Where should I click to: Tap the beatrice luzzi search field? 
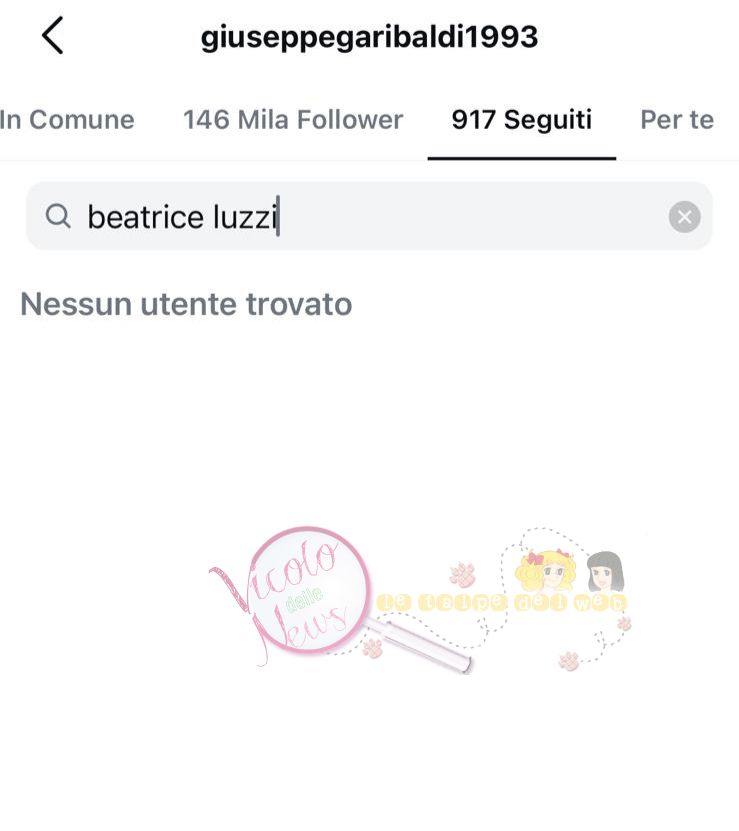360,216
